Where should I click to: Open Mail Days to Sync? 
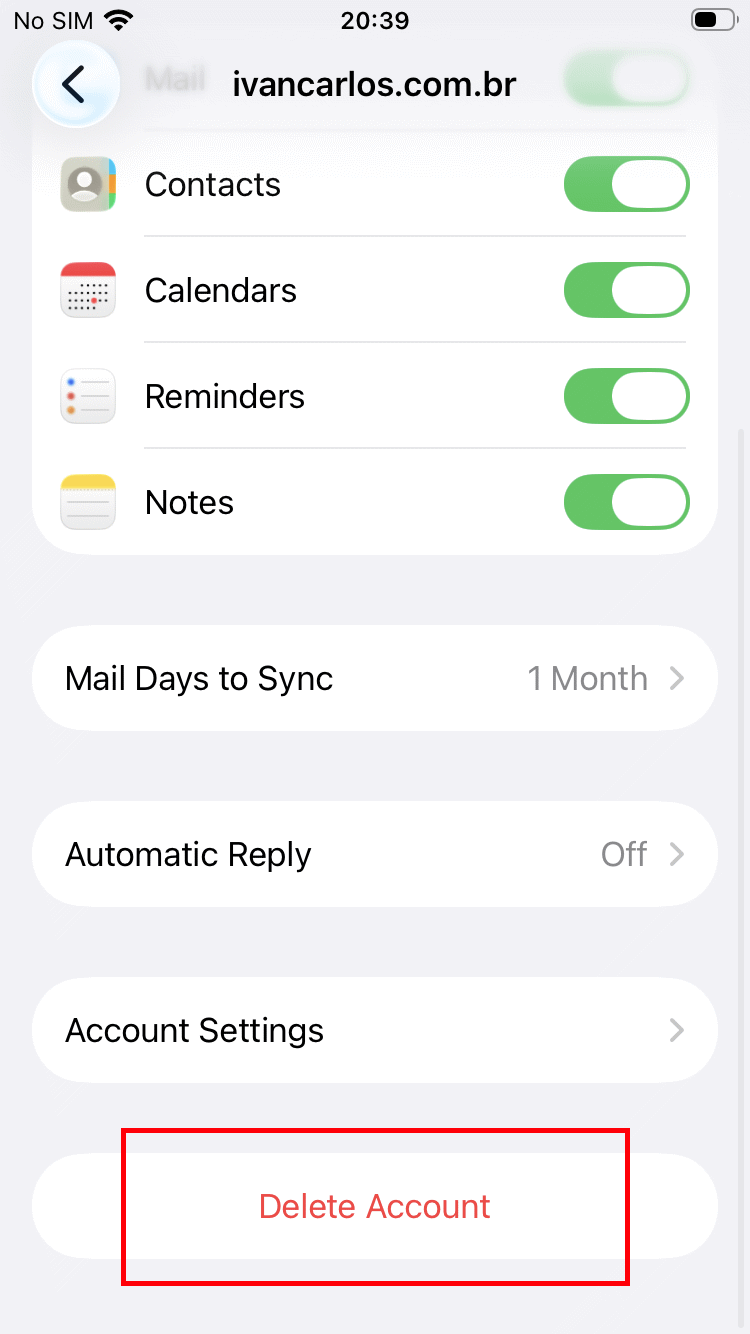pyautogui.click(x=375, y=679)
